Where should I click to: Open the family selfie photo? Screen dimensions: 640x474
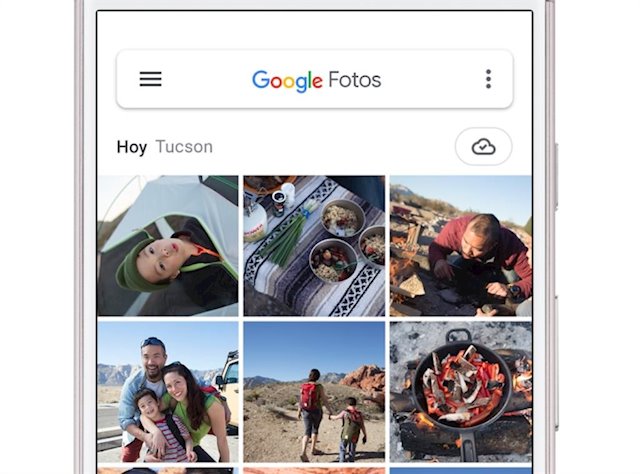(168, 391)
